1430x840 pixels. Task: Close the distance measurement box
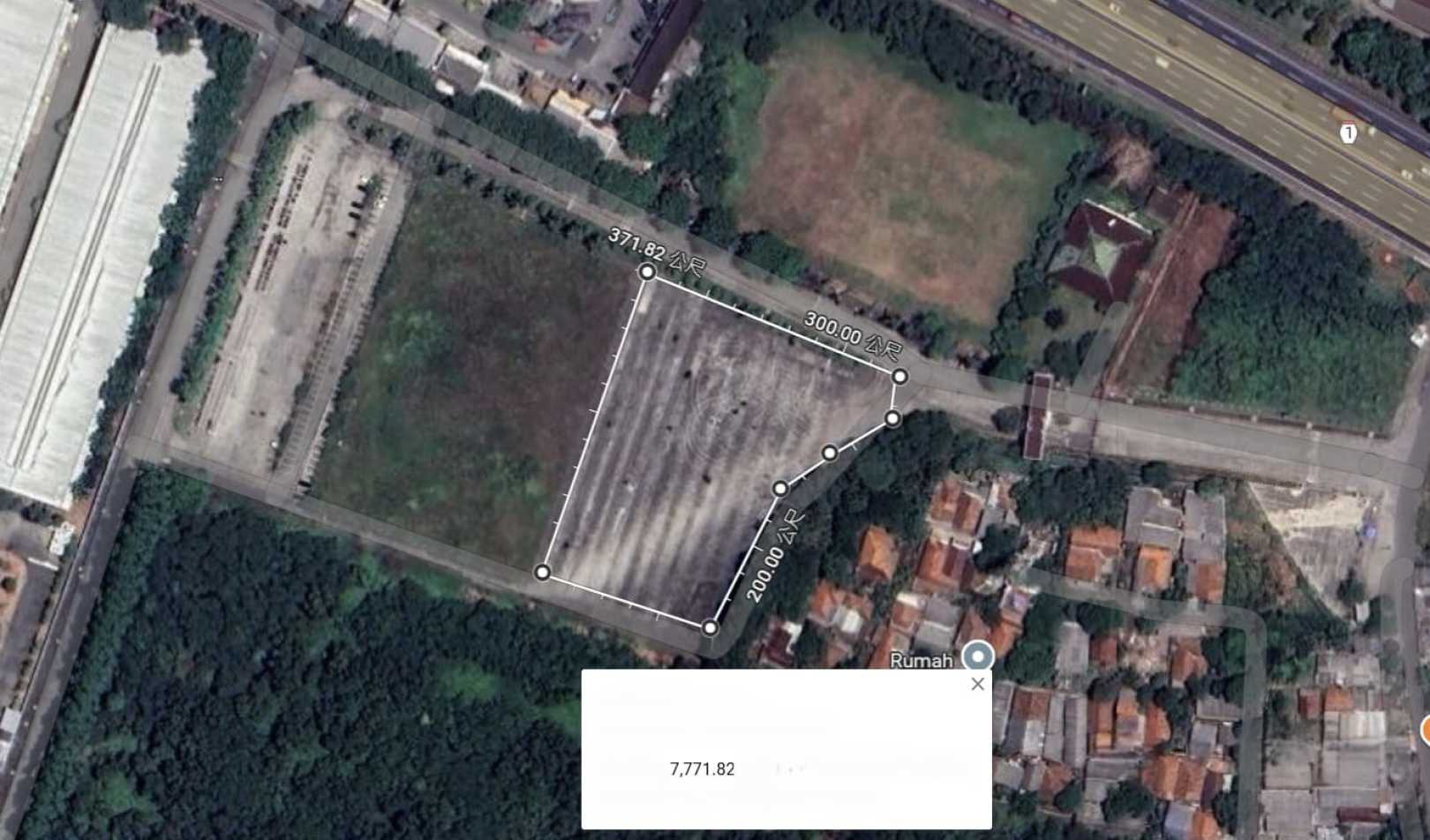point(977,684)
